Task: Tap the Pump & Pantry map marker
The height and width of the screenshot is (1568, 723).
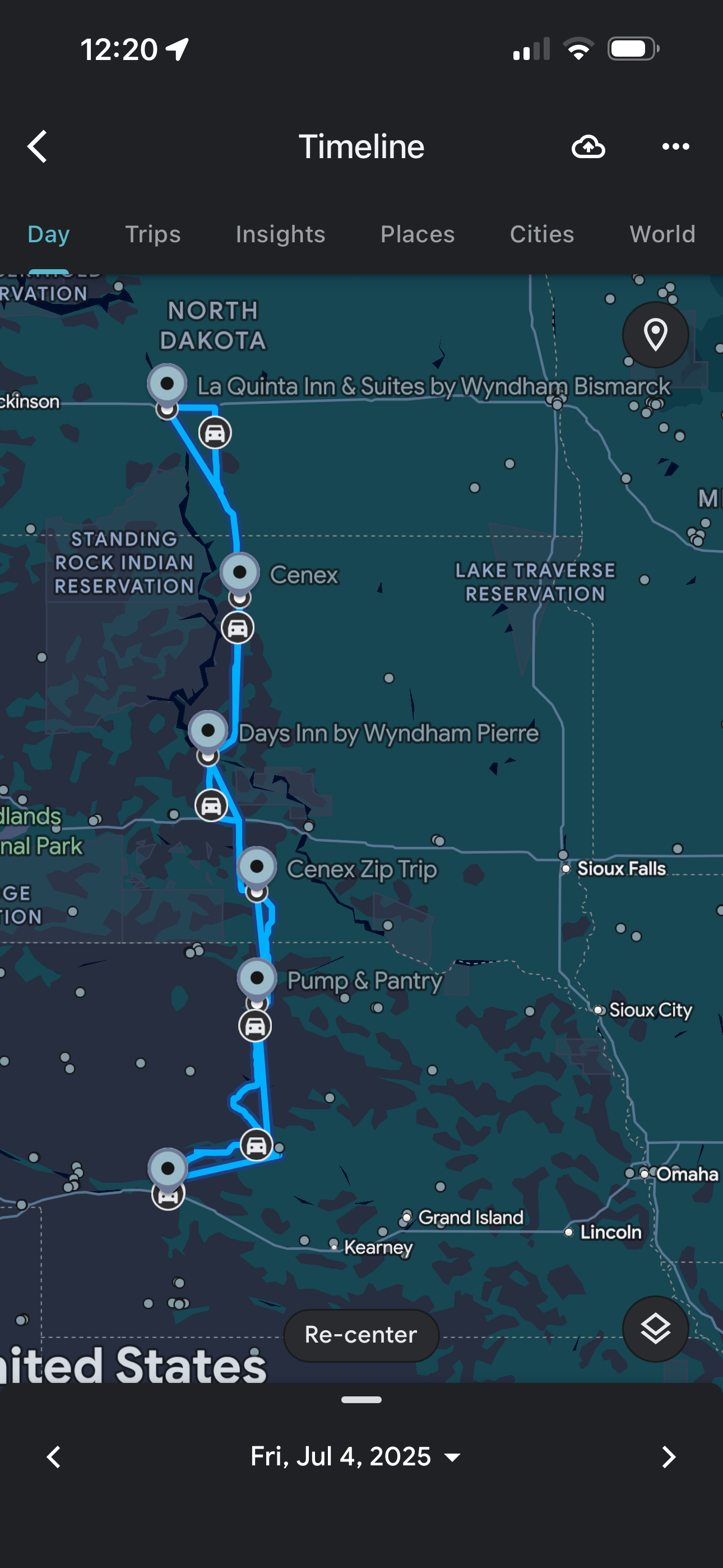Action: tap(257, 978)
